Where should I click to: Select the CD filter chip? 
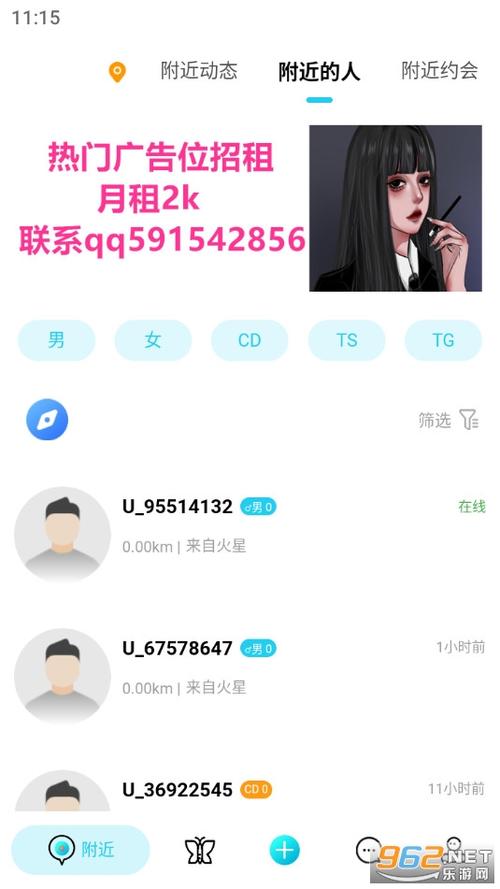pos(249,340)
